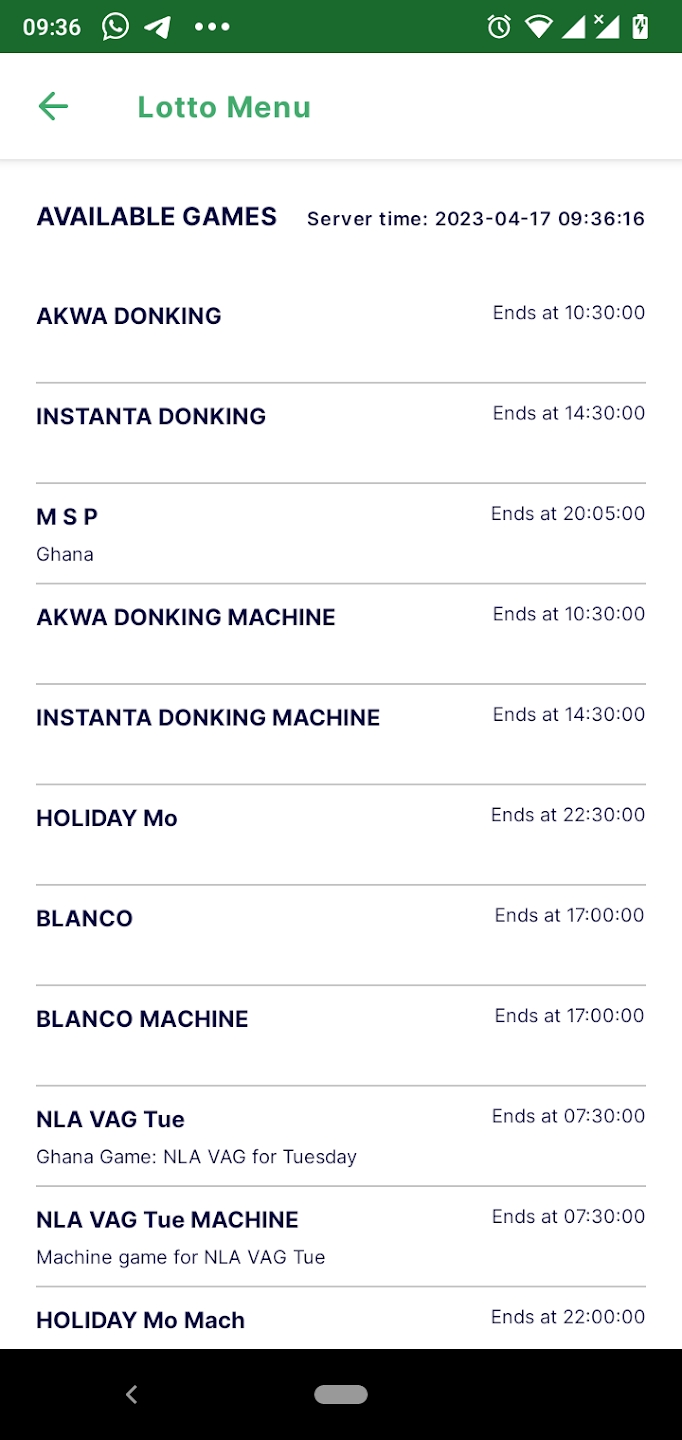Choose AKWA DONKING MACHINE game
The height and width of the screenshot is (1440, 682).
[x=341, y=634]
